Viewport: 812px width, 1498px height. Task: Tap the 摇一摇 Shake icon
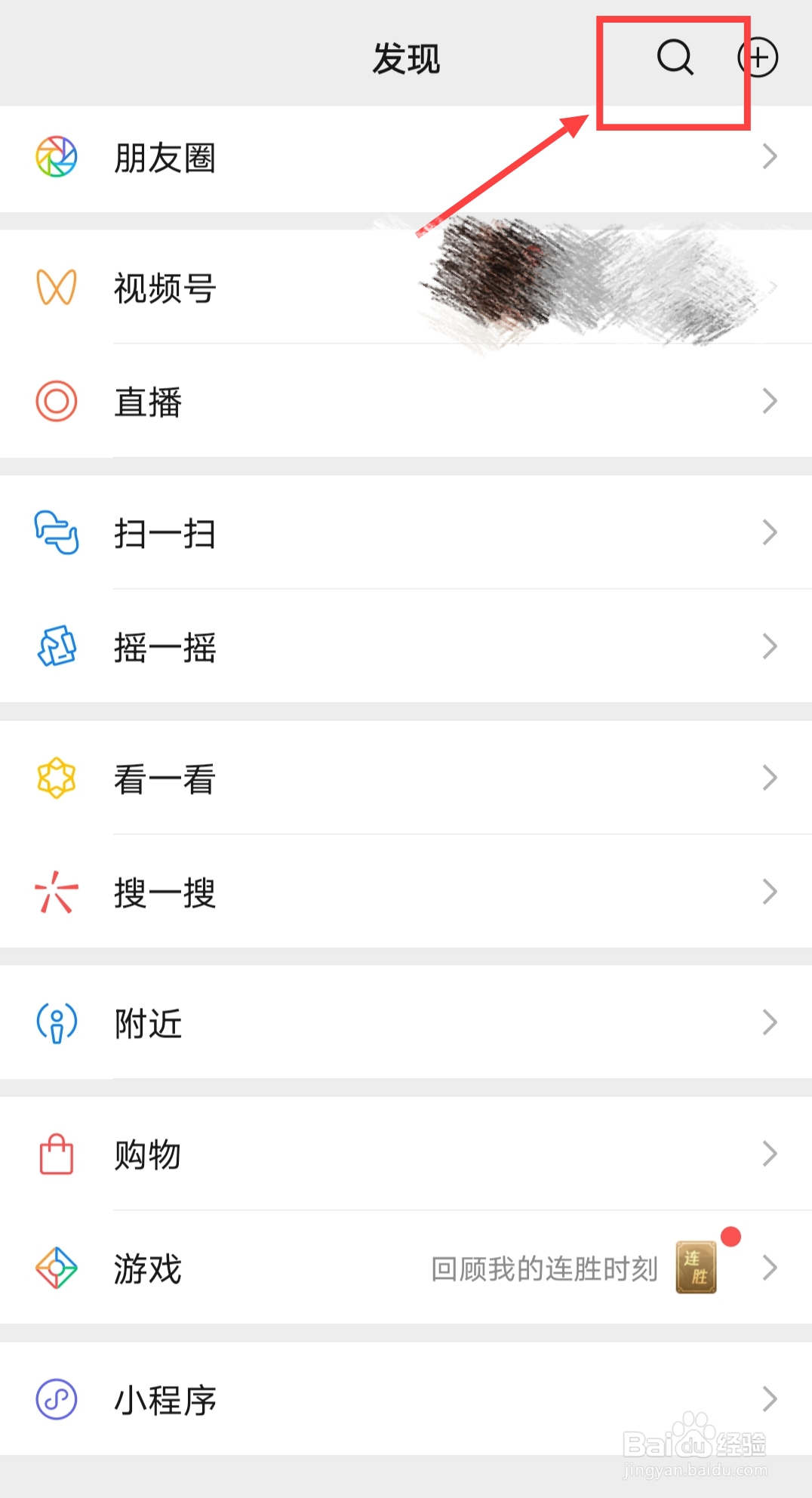pyautogui.click(x=56, y=647)
